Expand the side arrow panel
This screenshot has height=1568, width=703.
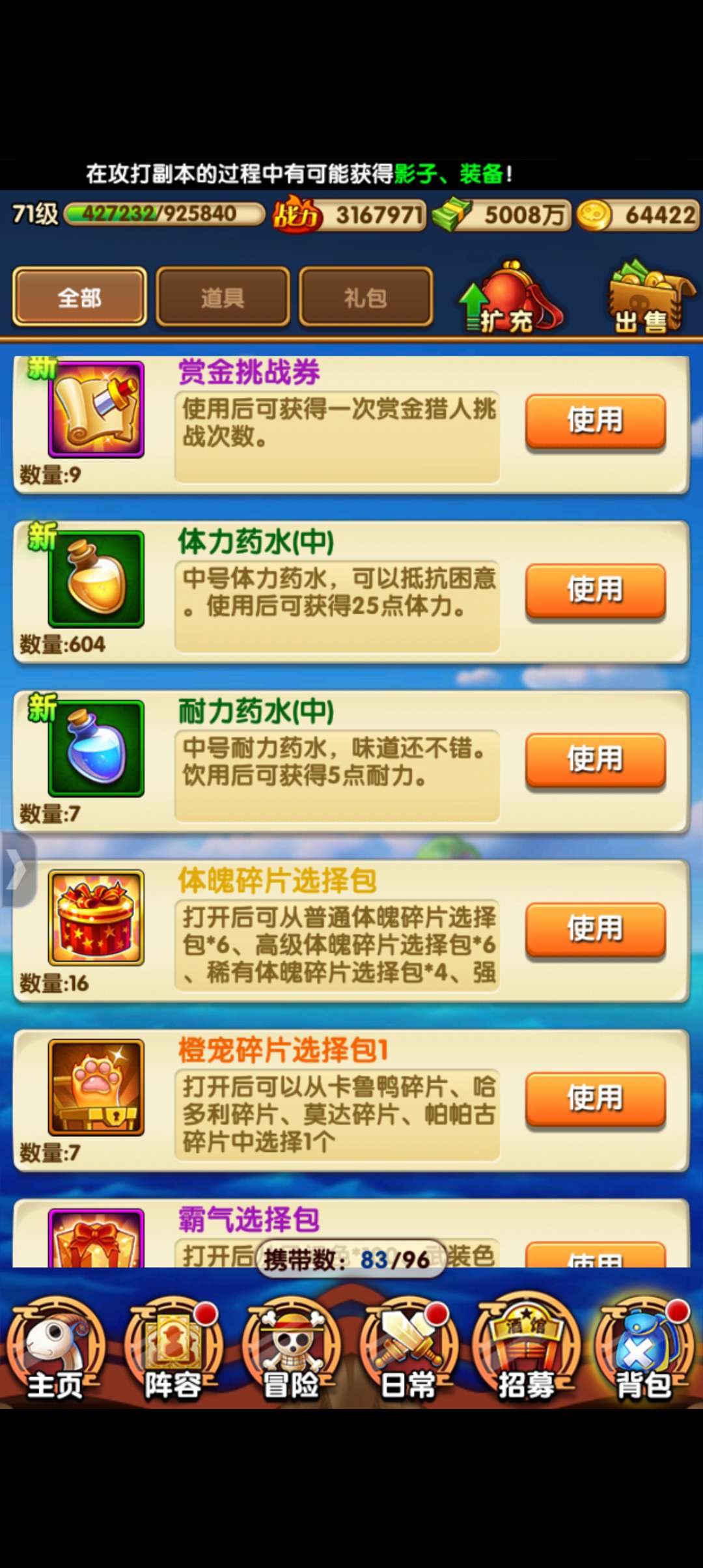18,869
